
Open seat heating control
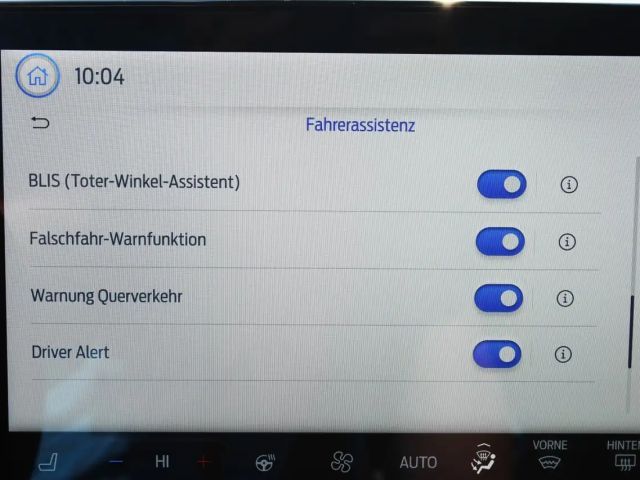(47, 461)
